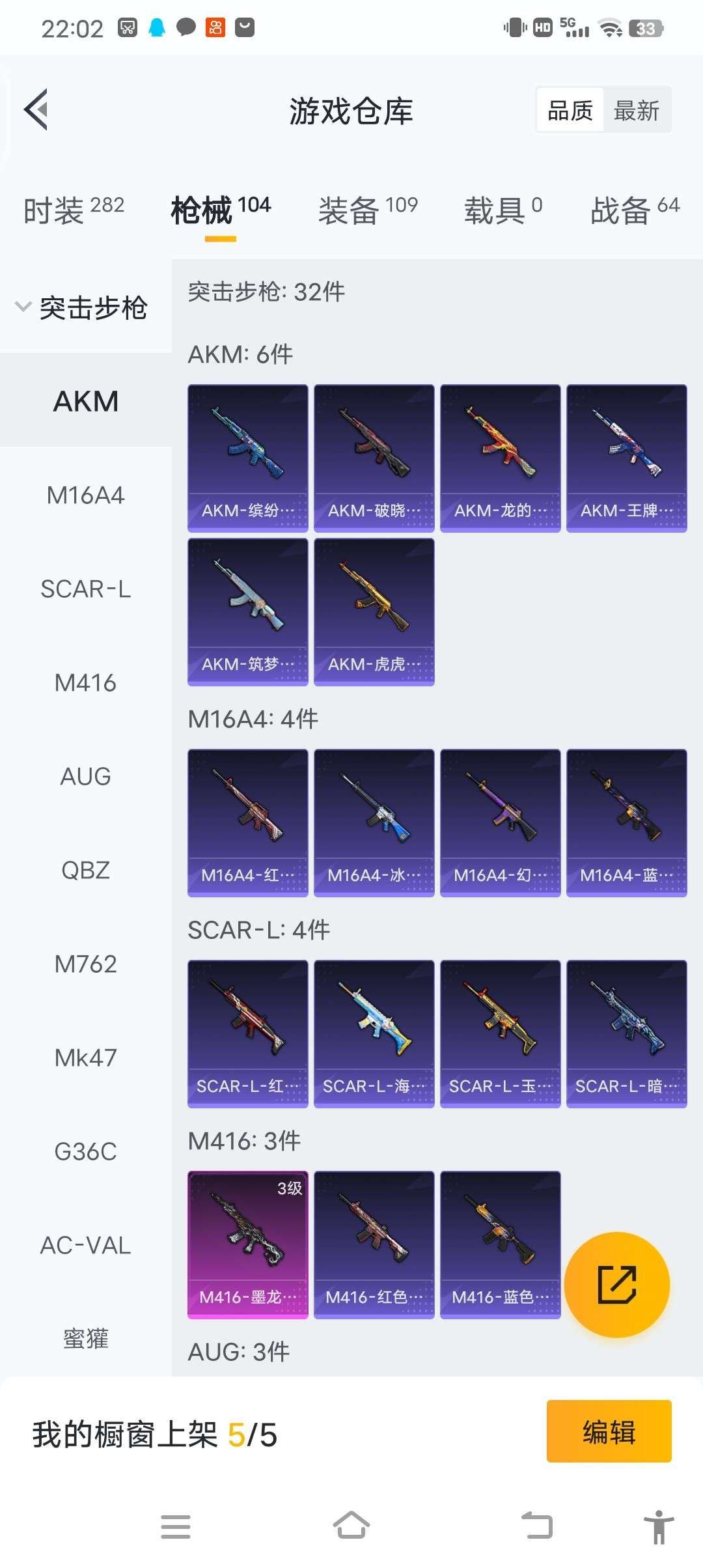Open the level 3 M416-墨龙 skin

pyautogui.click(x=247, y=1244)
